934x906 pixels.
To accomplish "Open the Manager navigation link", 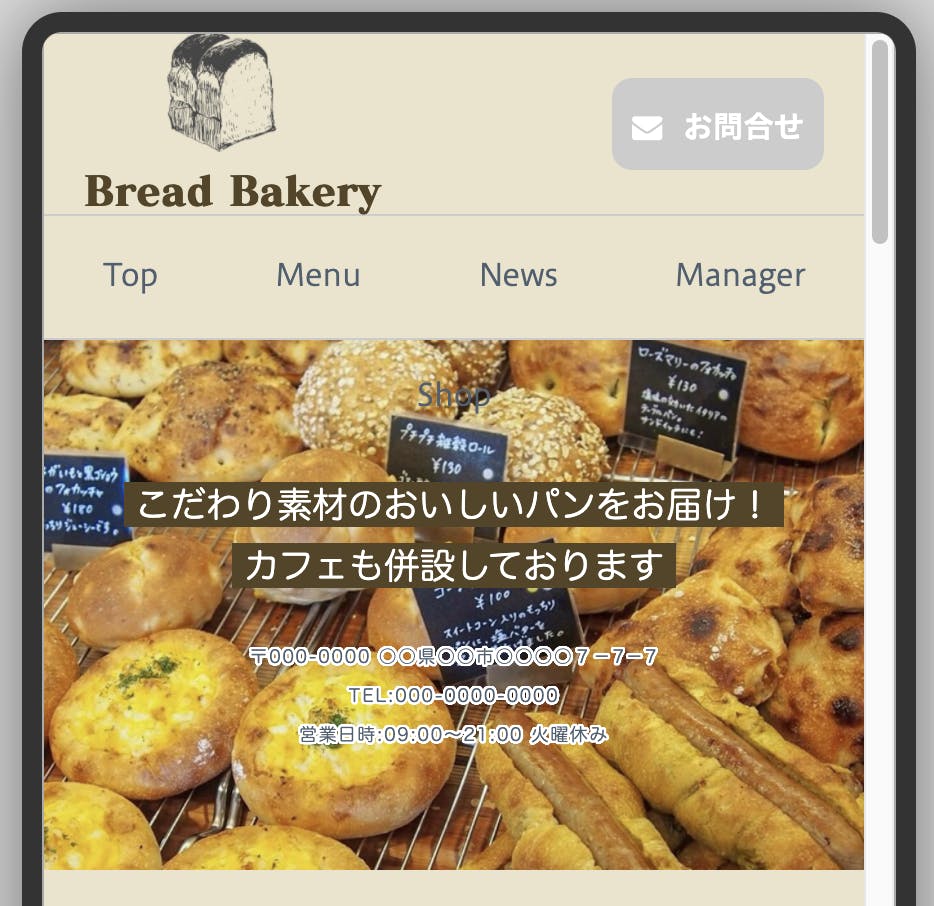I will (740, 275).
